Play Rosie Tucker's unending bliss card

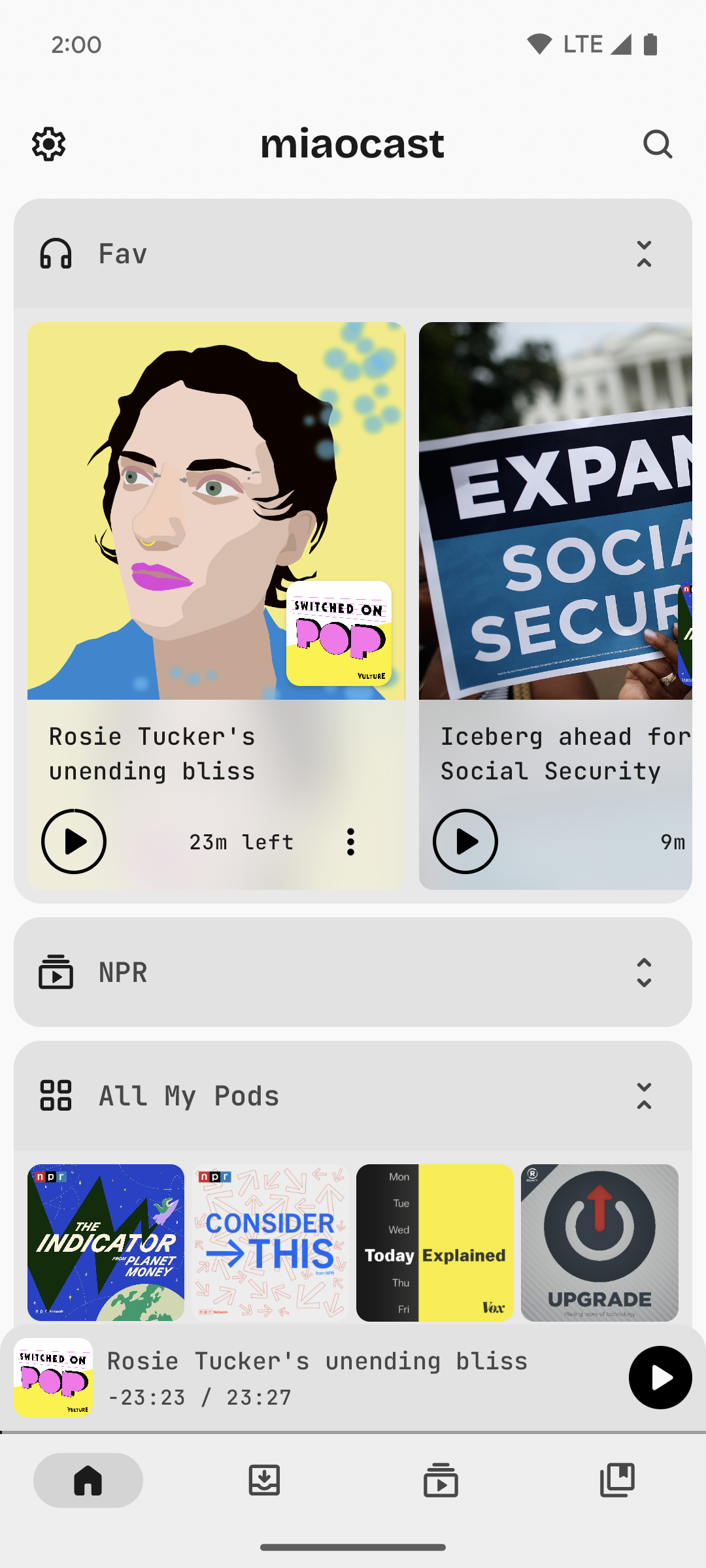tap(74, 841)
